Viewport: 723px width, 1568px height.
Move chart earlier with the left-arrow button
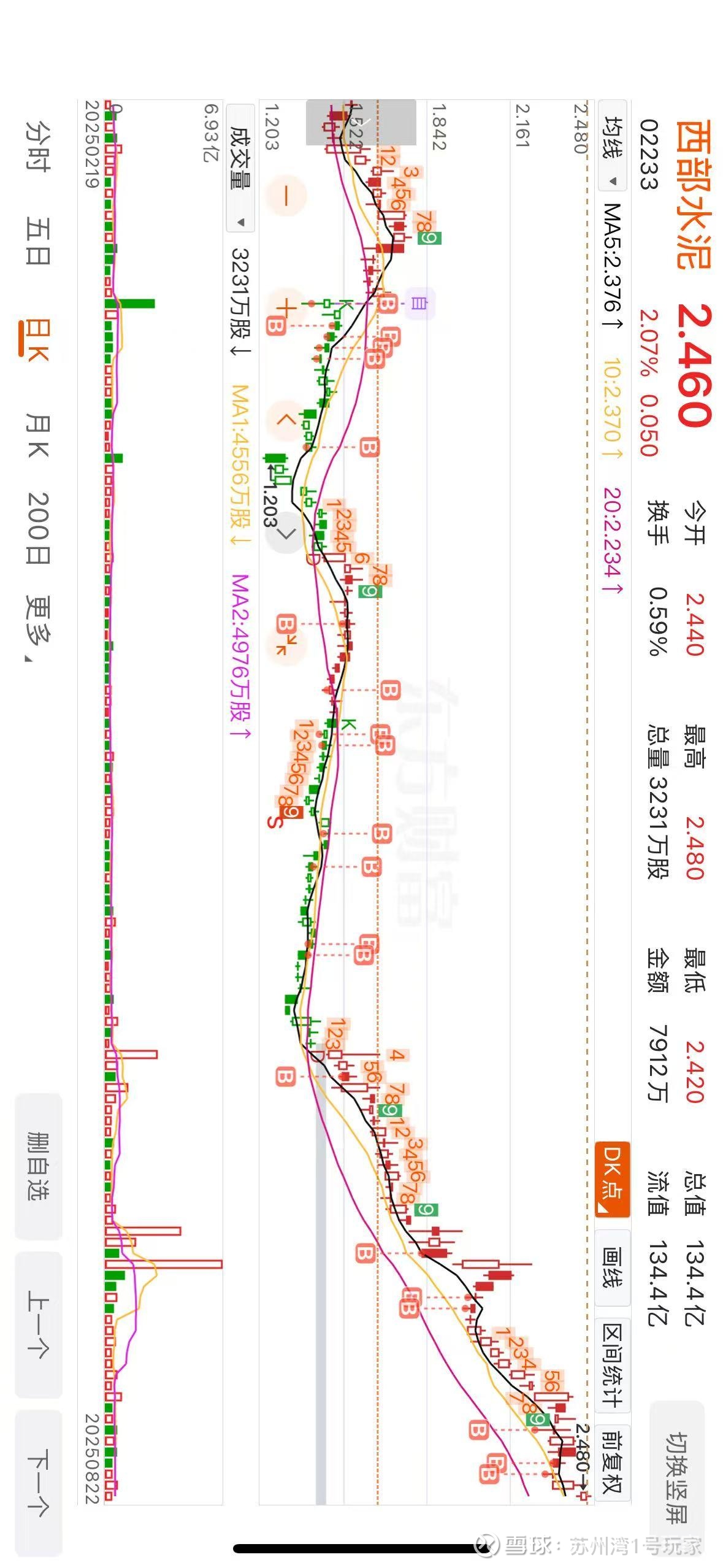pyautogui.click(x=285, y=420)
